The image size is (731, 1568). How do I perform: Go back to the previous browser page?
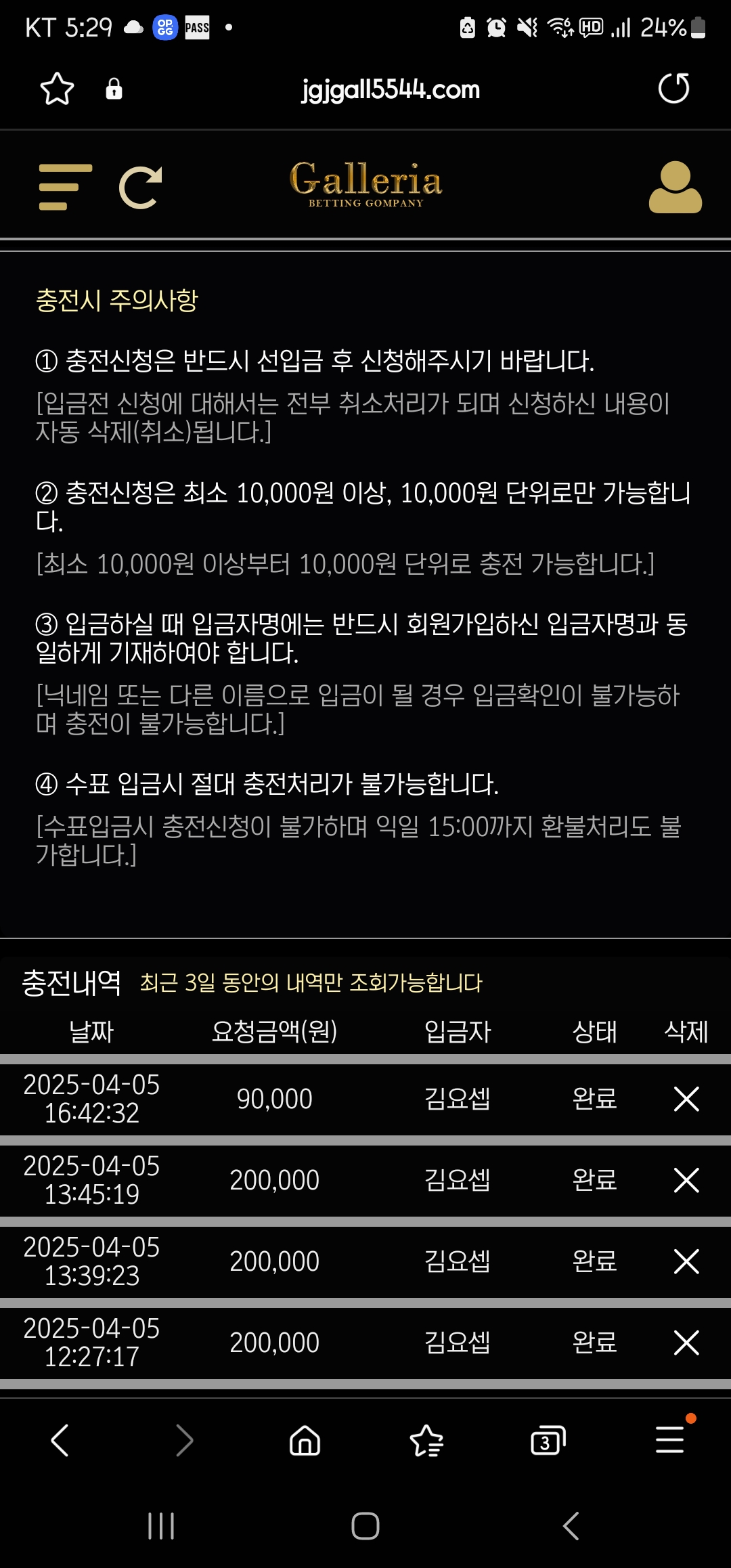[x=60, y=1440]
